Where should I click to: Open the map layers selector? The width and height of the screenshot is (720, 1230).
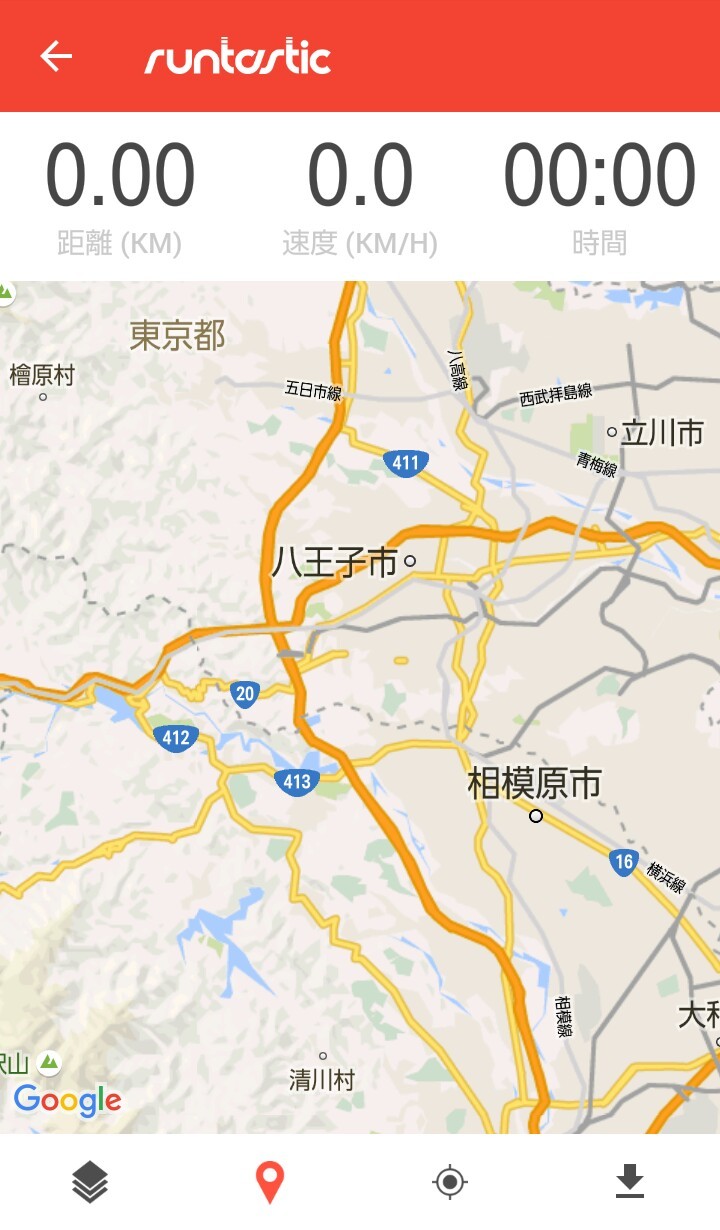click(x=90, y=1183)
